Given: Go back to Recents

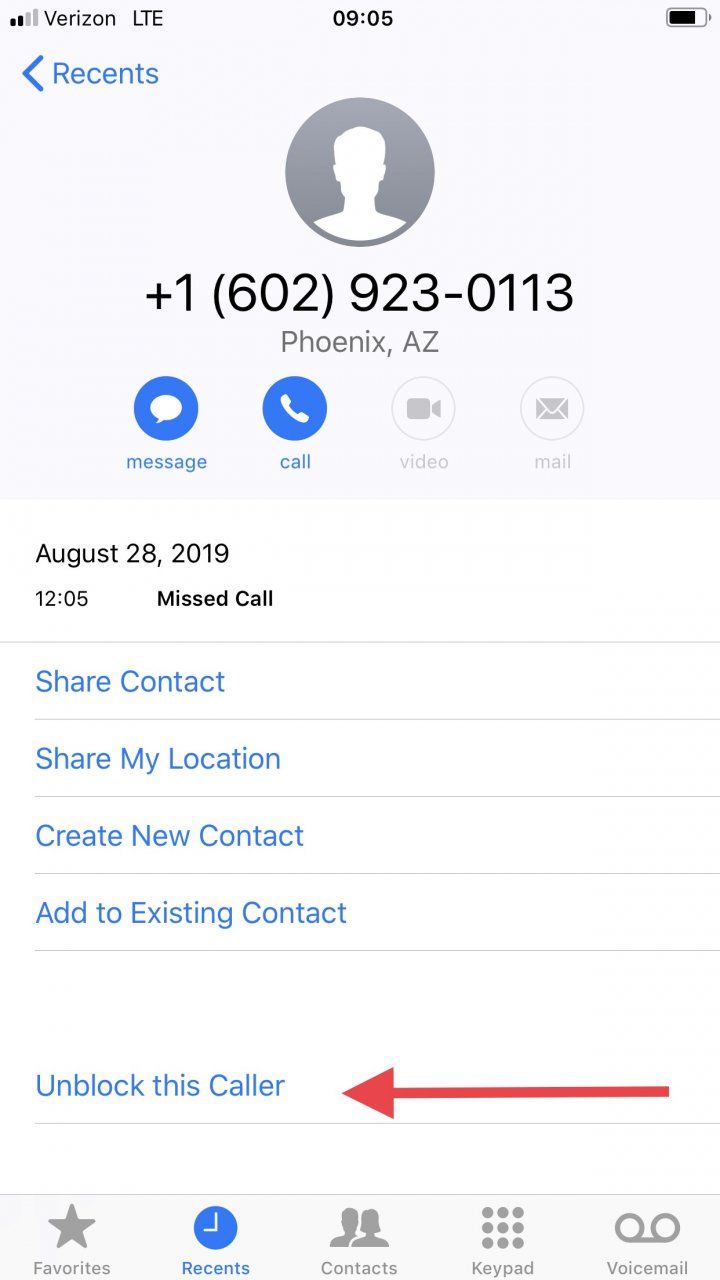Looking at the screenshot, I should (x=90, y=74).
